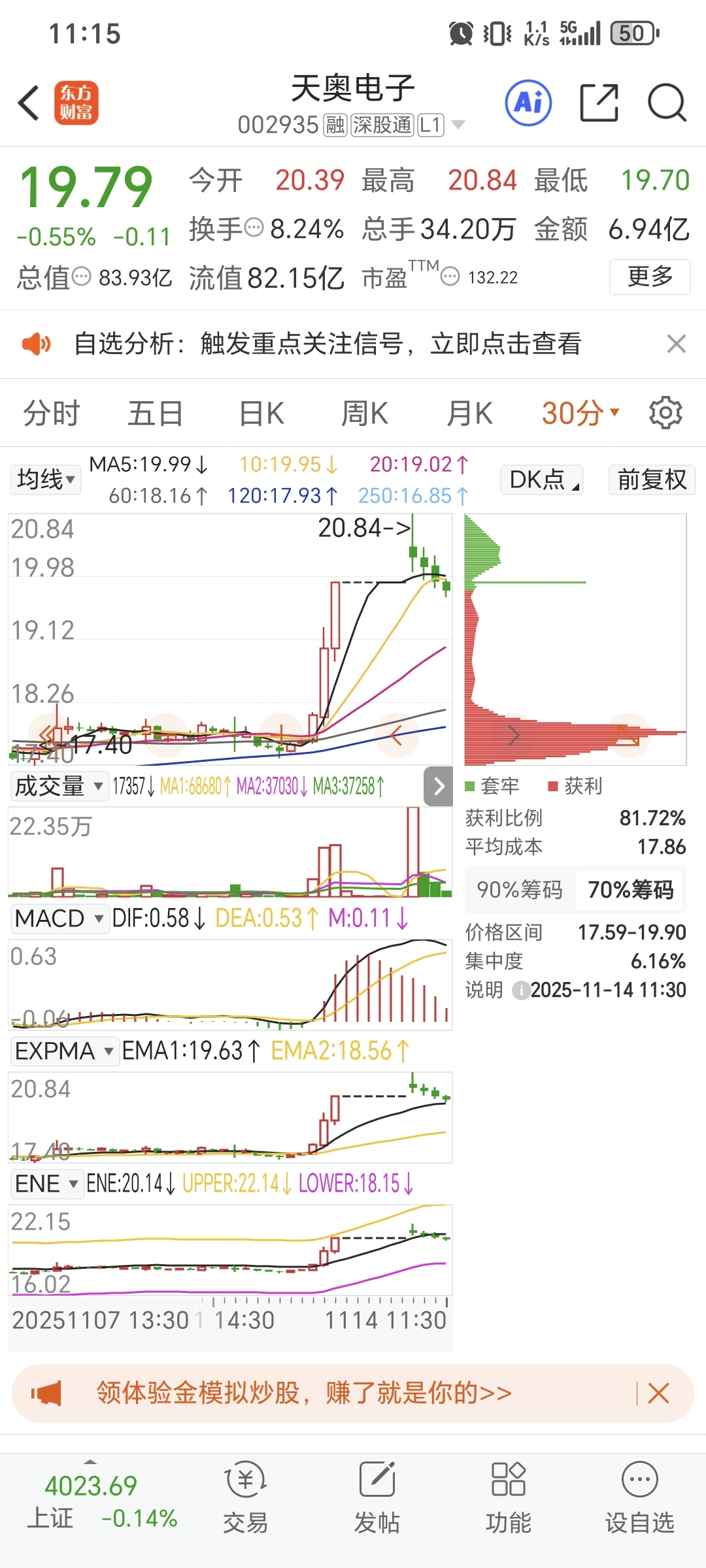The height and width of the screenshot is (1568, 706).
Task: Select the 90%筹码 option
Action: click(520, 890)
